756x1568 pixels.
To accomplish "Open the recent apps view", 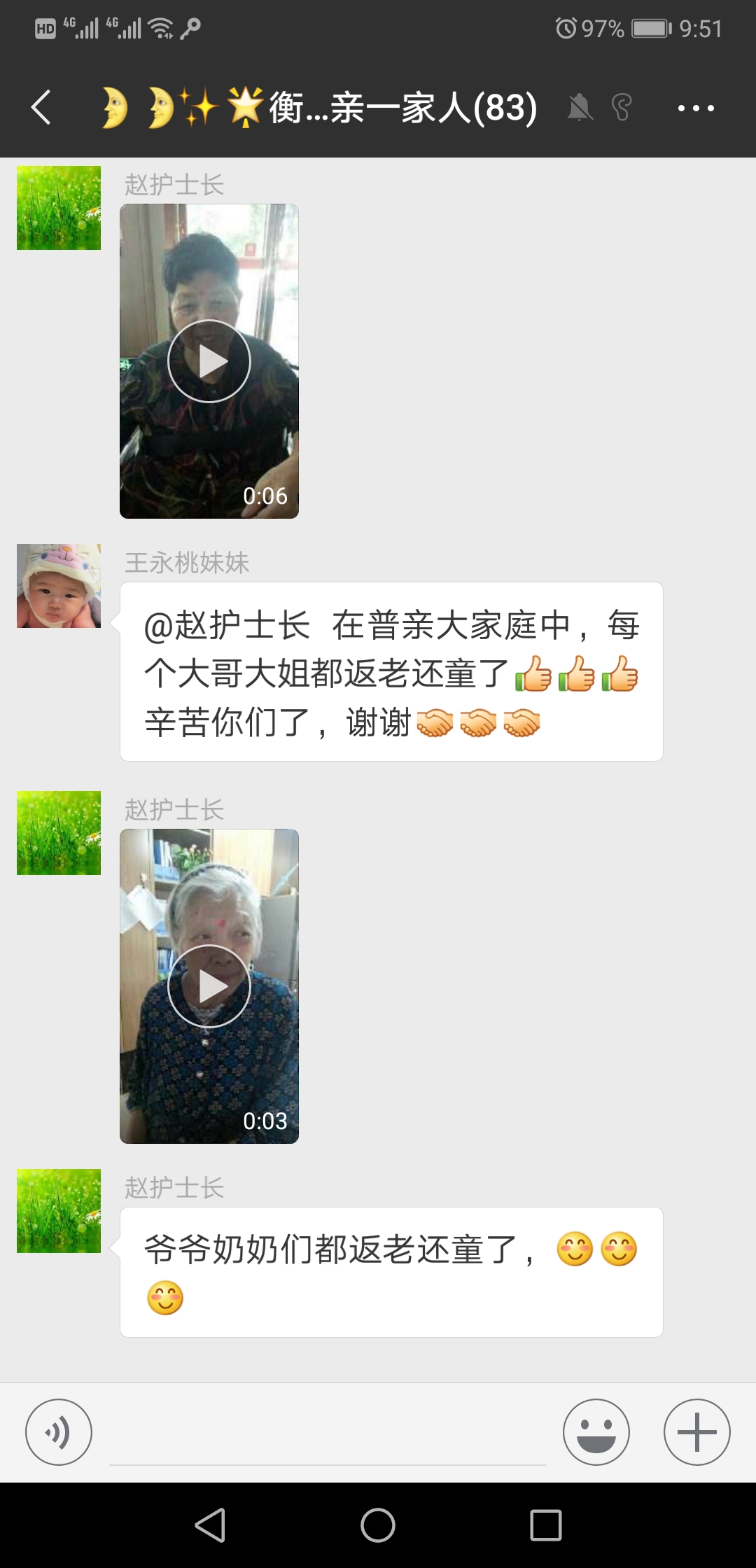I will click(546, 1525).
